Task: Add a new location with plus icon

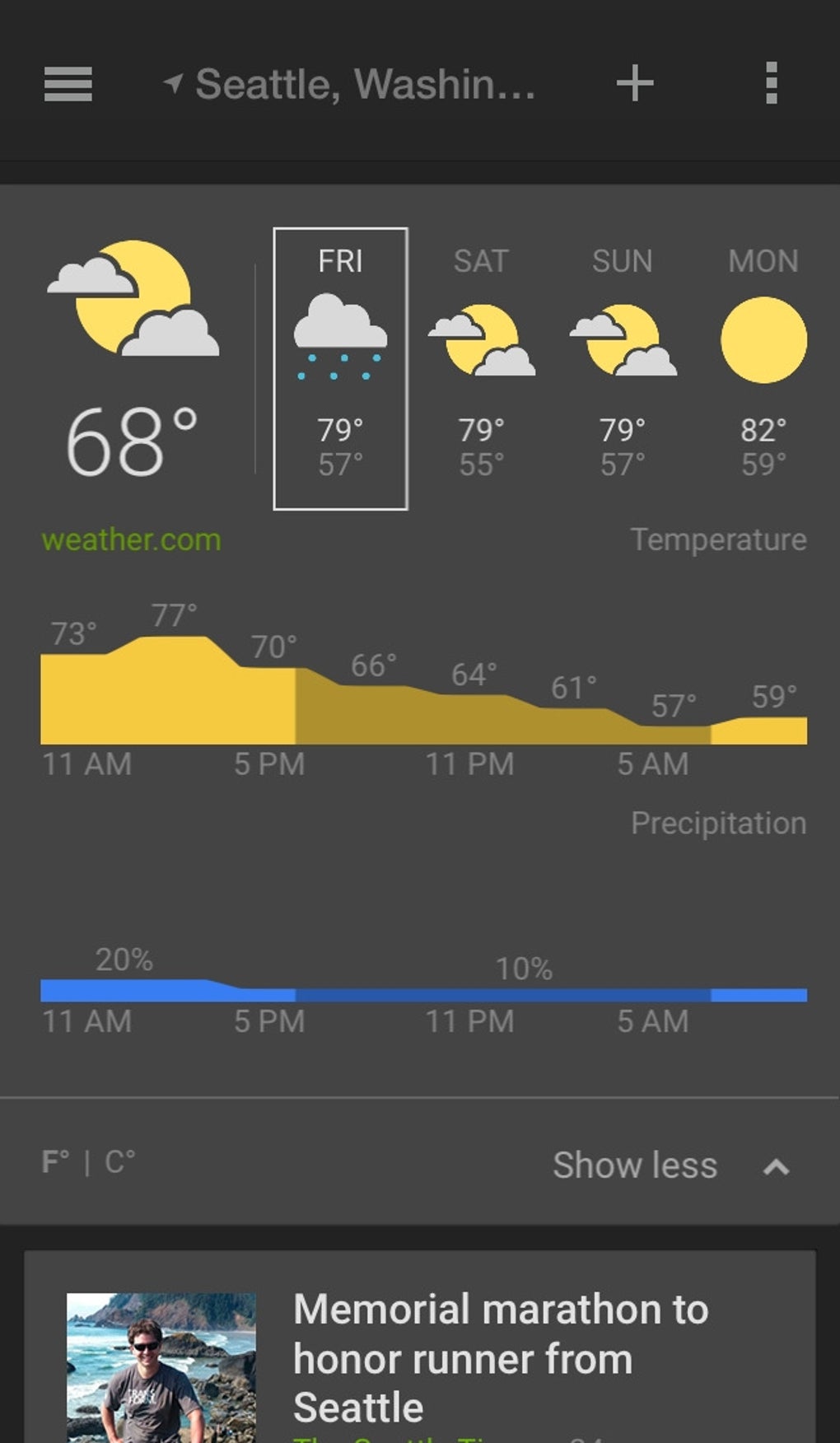Action: coord(635,84)
